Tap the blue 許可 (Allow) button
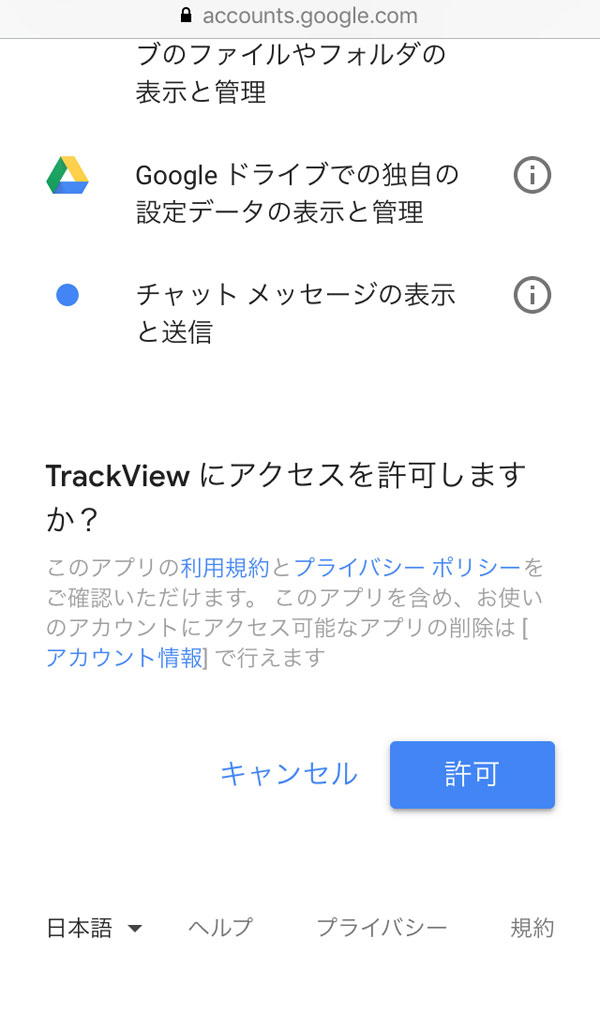 (472, 774)
